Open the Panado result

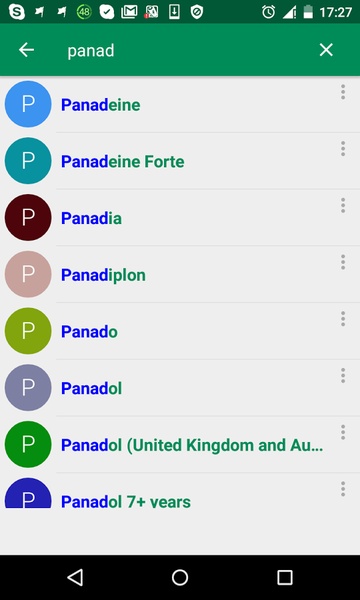[180, 331]
